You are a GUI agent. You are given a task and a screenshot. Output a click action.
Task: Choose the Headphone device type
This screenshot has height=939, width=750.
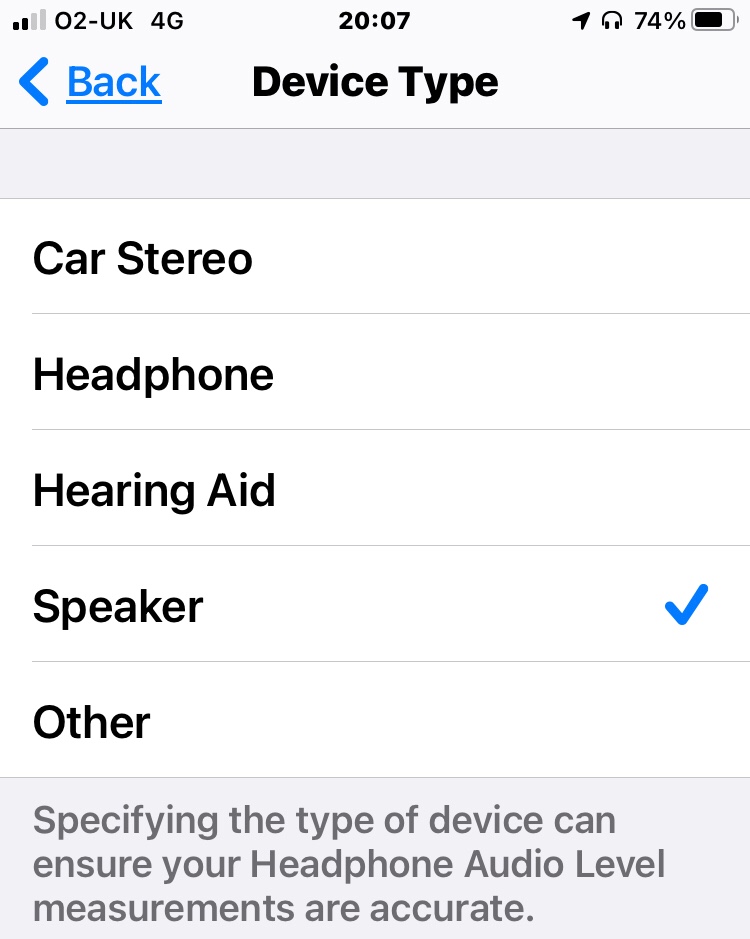tap(375, 372)
